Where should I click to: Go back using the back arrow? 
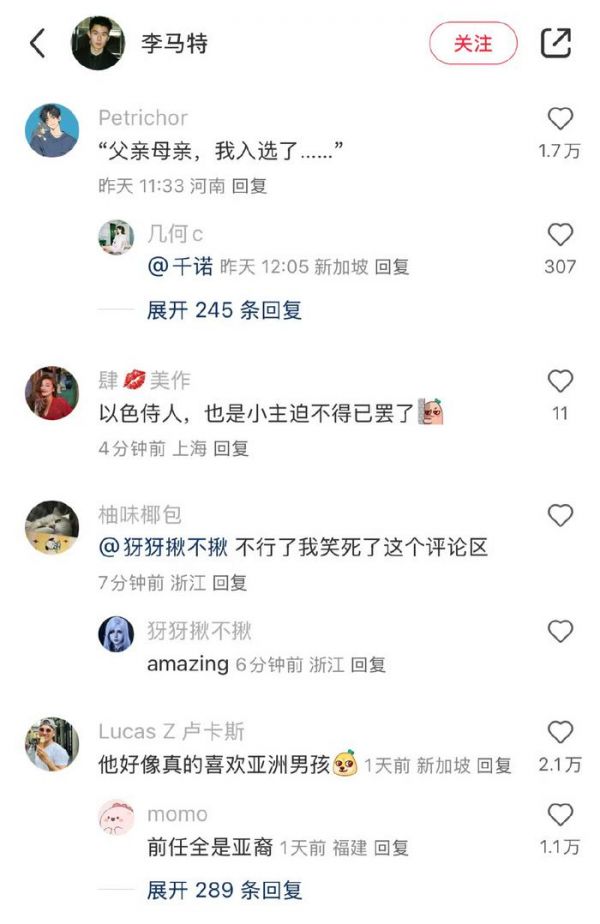[38, 43]
